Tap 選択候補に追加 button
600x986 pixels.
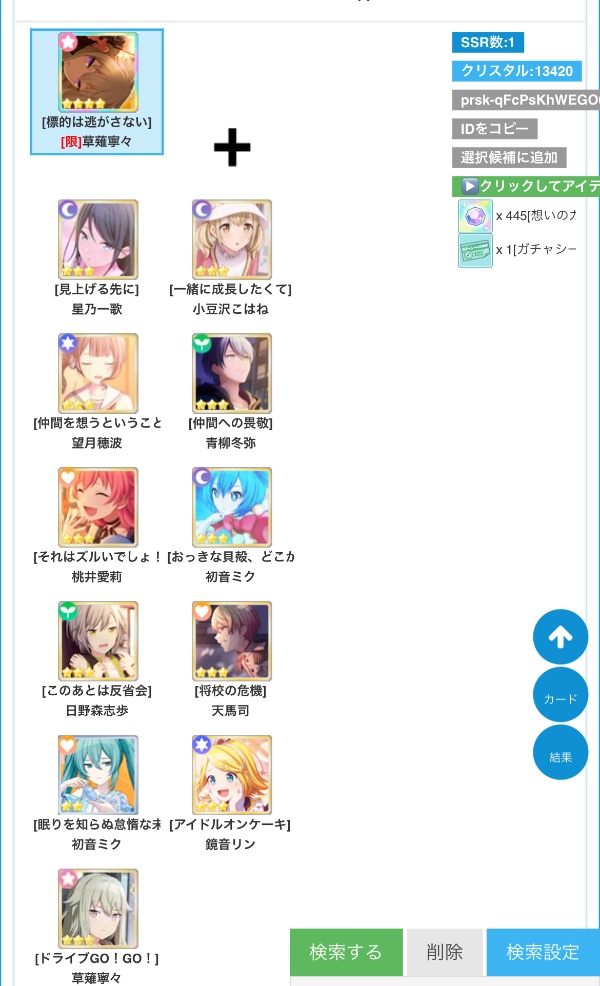pos(508,158)
